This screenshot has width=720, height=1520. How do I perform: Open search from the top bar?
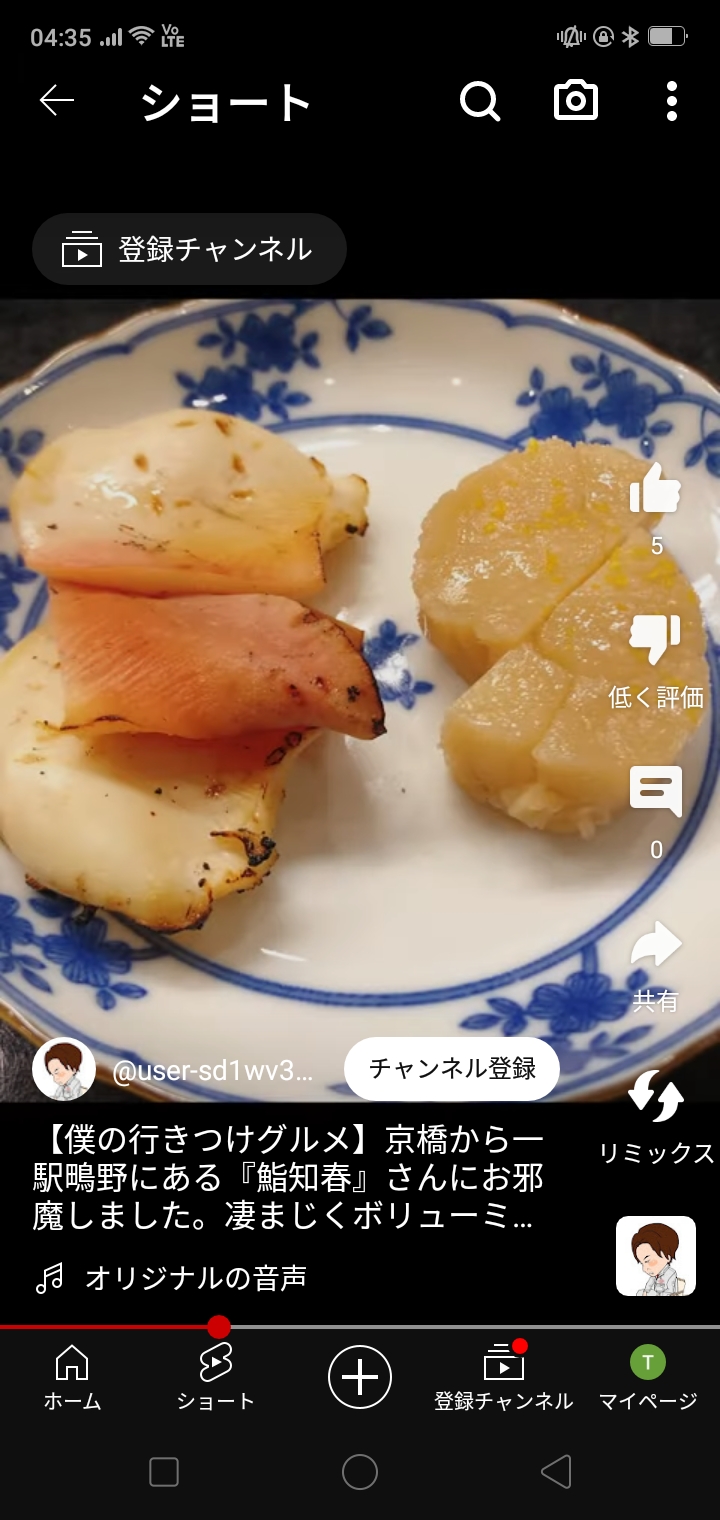pyautogui.click(x=480, y=101)
